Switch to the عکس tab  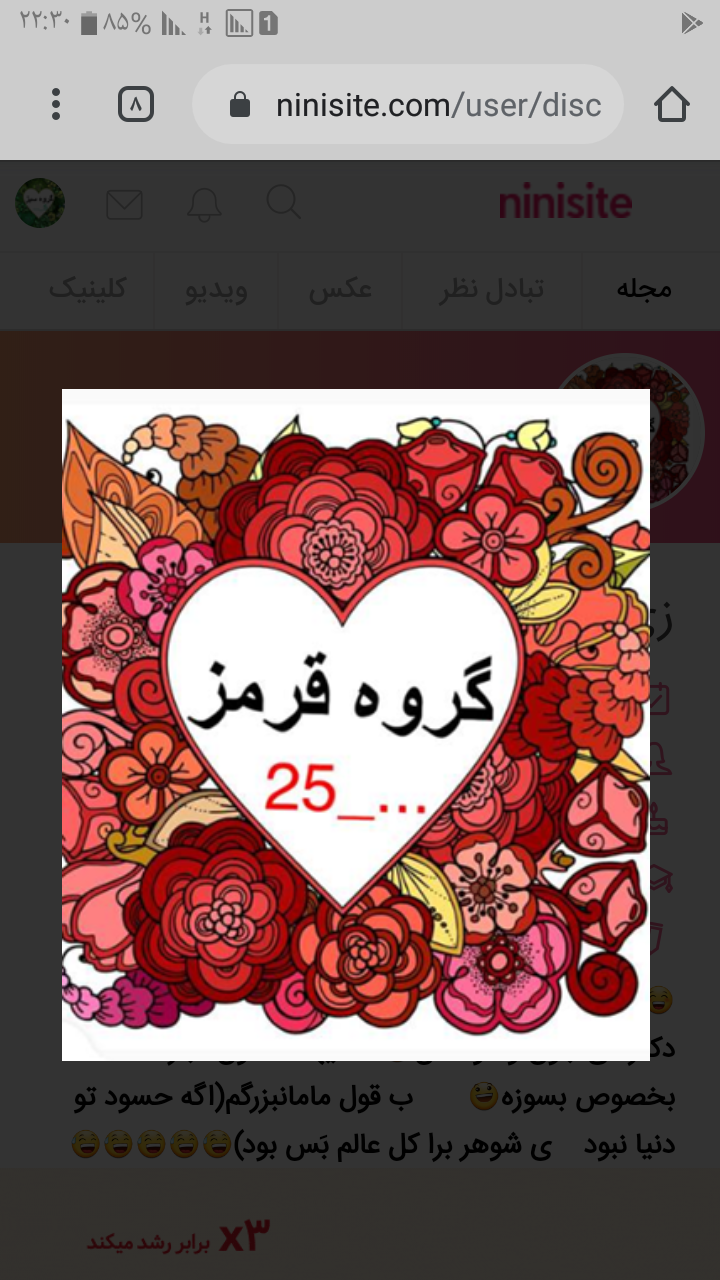tap(340, 290)
